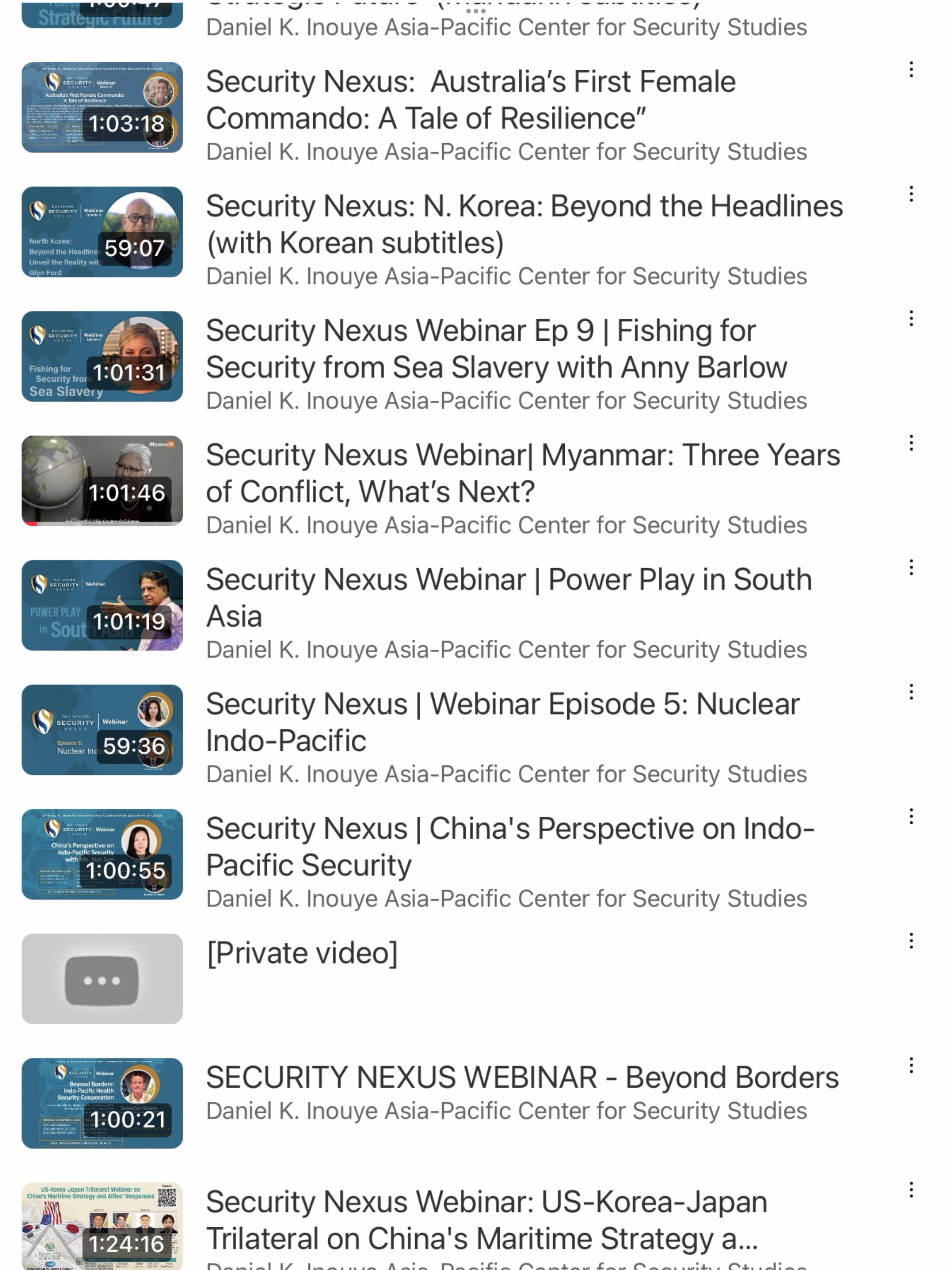Open options for US-Korea-Japan Trilateral webinar
The height and width of the screenshot is (1270, 952).
pyautogui.click(x=911, y=1191)
